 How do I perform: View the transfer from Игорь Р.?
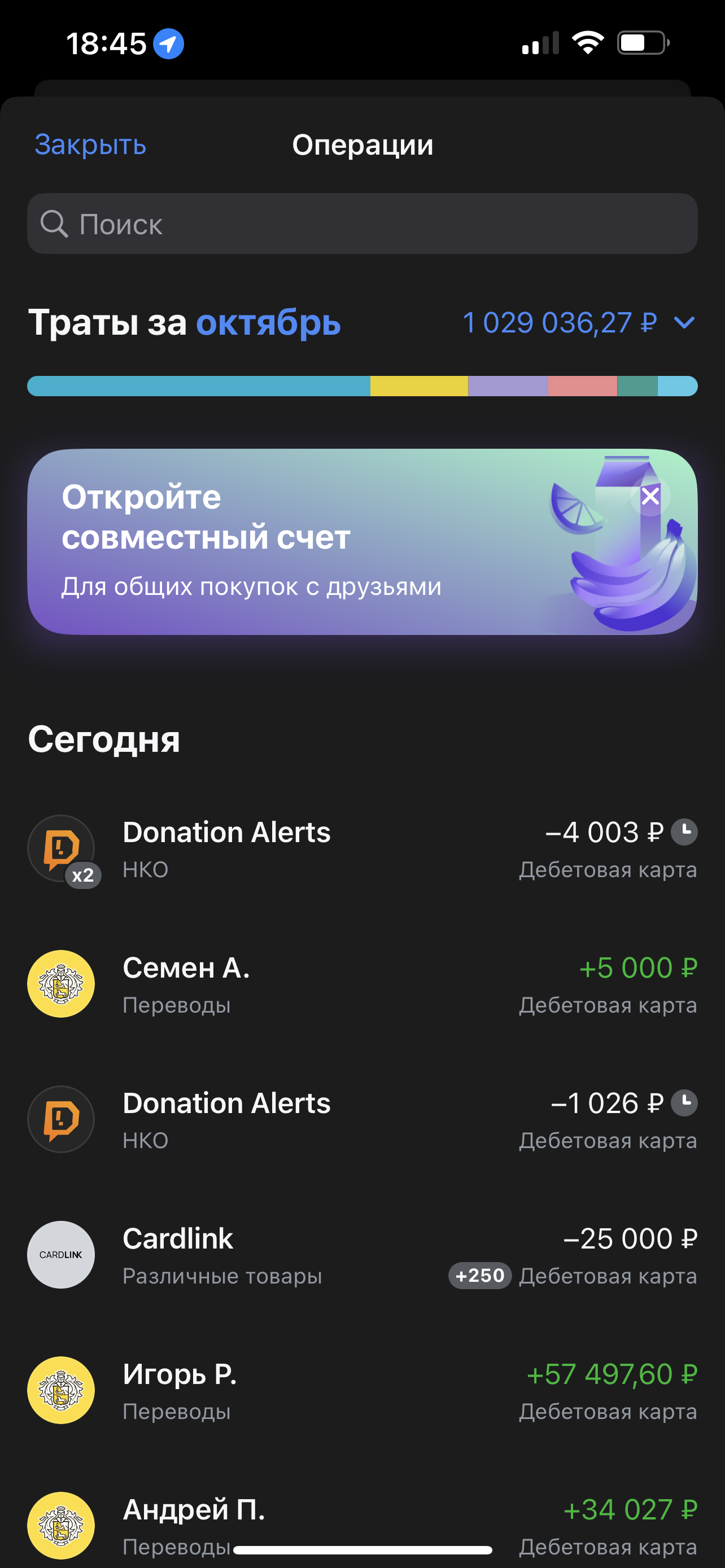point(362,1391)
